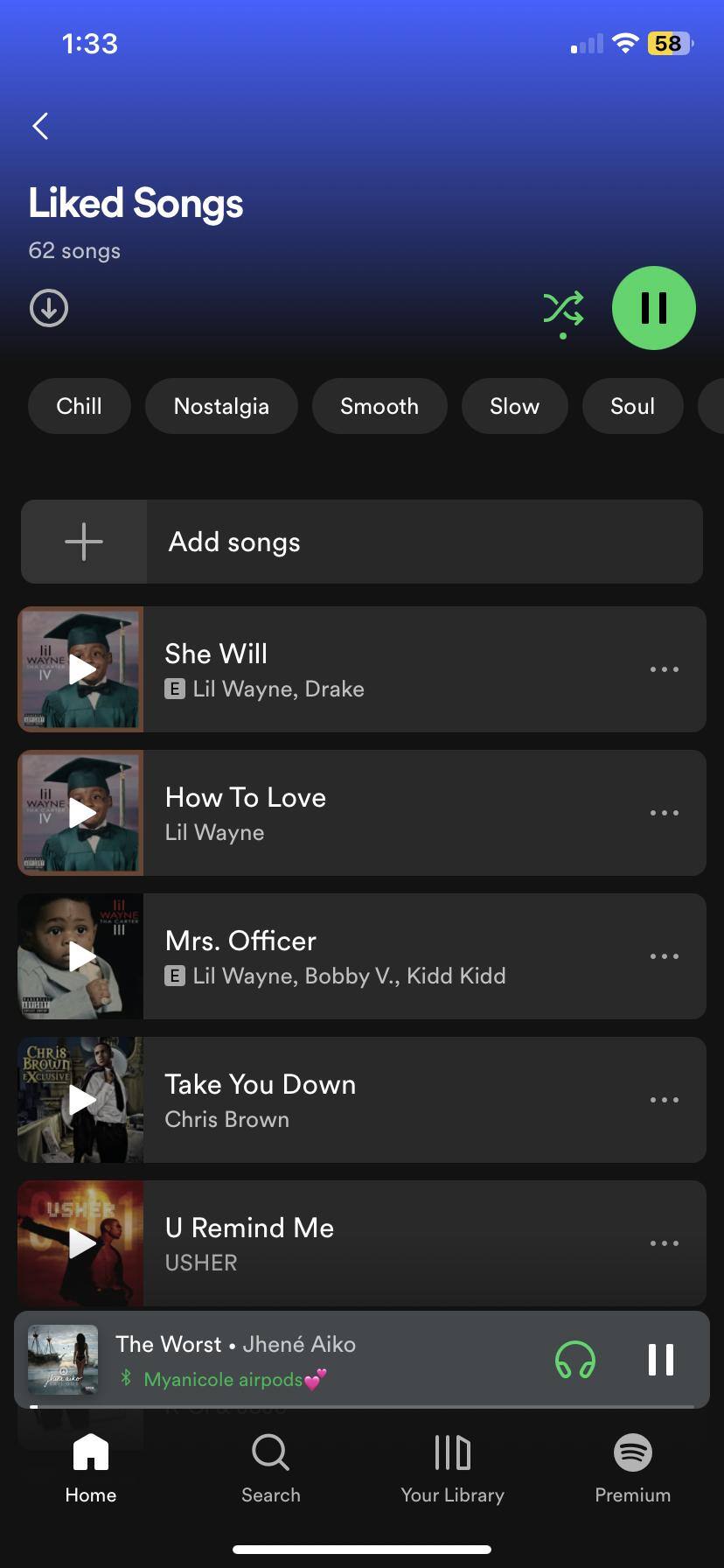Go back using the top arrow
The image size is (724, 1568).
tap(40, 126)
